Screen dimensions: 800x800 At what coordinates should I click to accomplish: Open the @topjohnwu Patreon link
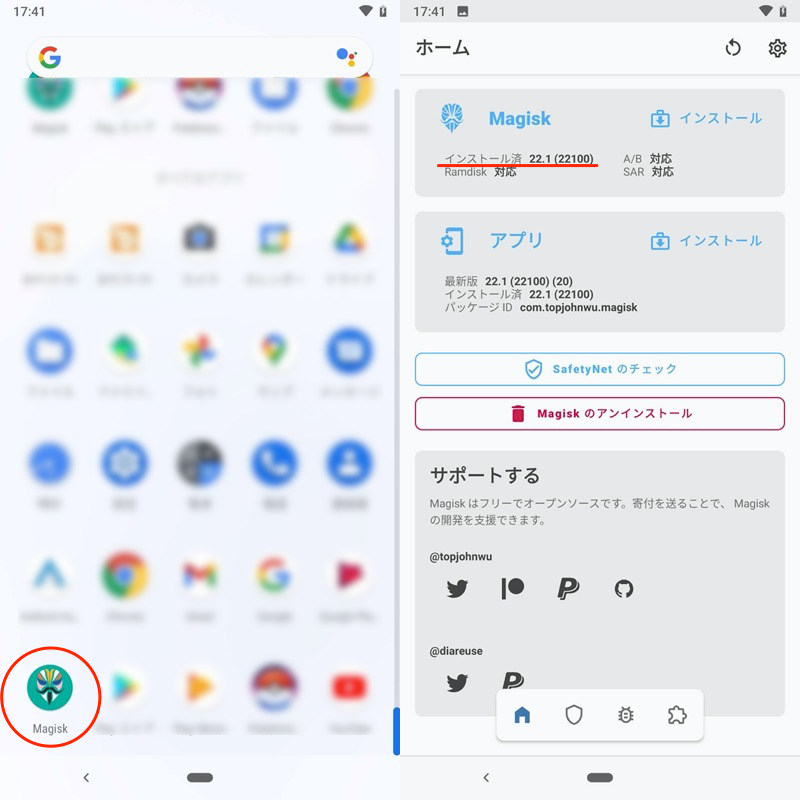coord(513,589)
